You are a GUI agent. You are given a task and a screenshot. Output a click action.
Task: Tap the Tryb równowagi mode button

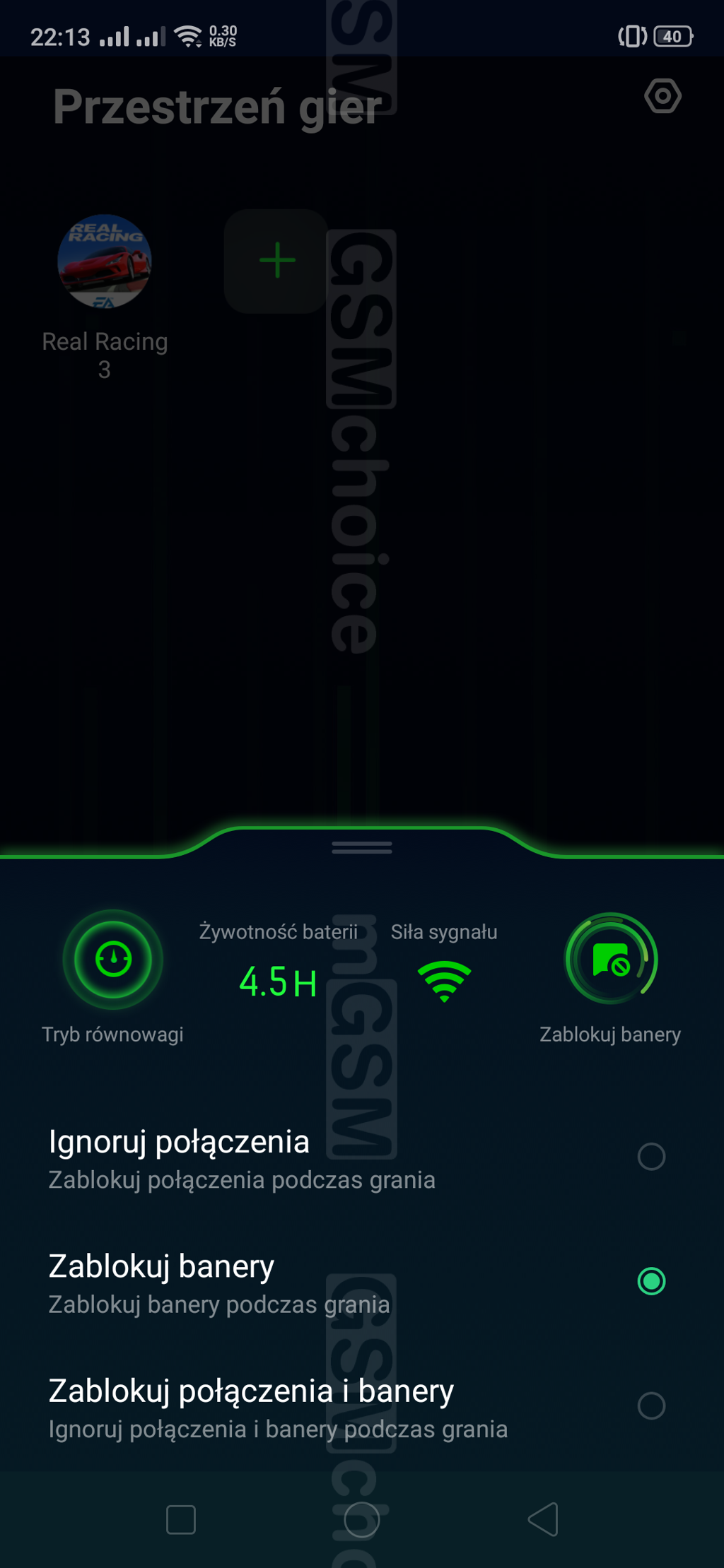[113, 960]
